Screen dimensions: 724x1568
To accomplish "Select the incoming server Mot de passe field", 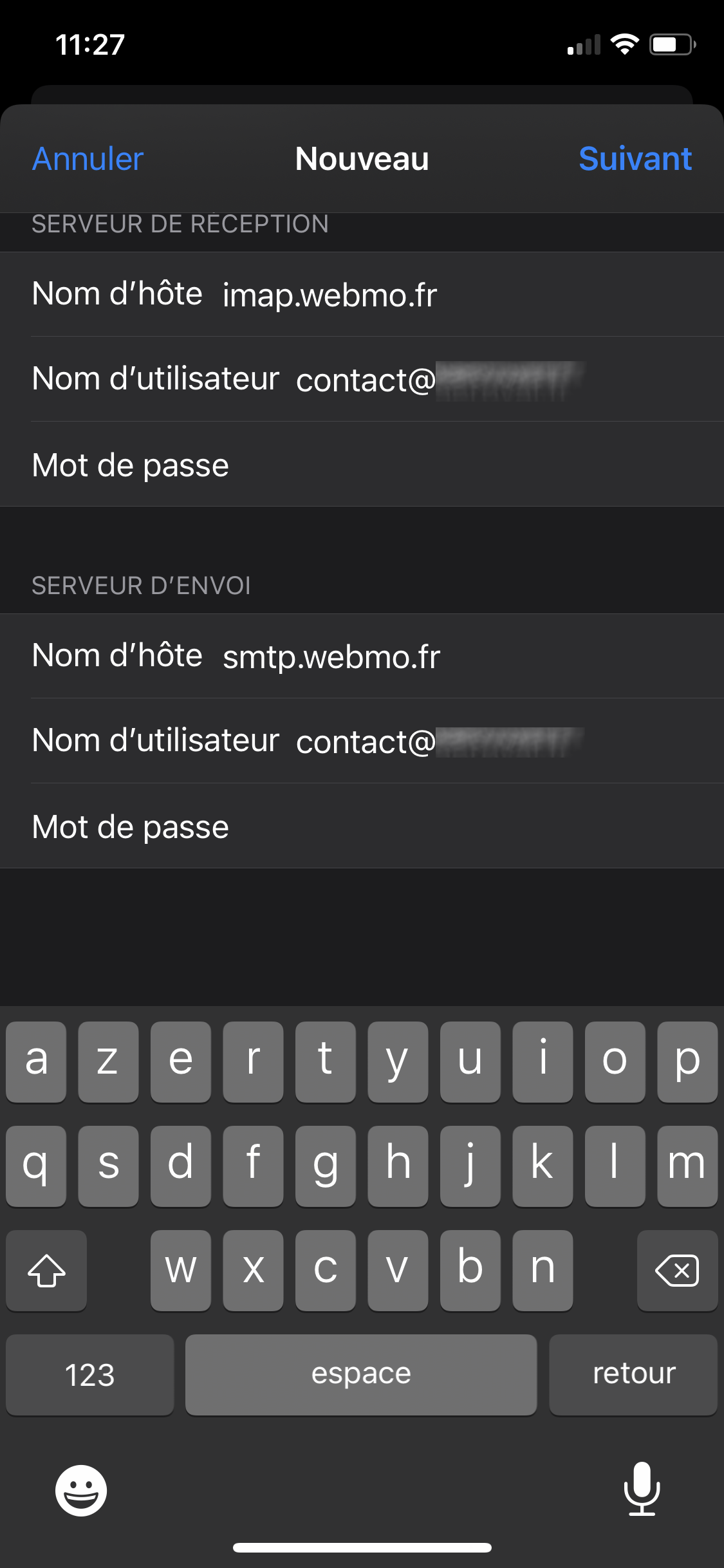I will 362,464.
